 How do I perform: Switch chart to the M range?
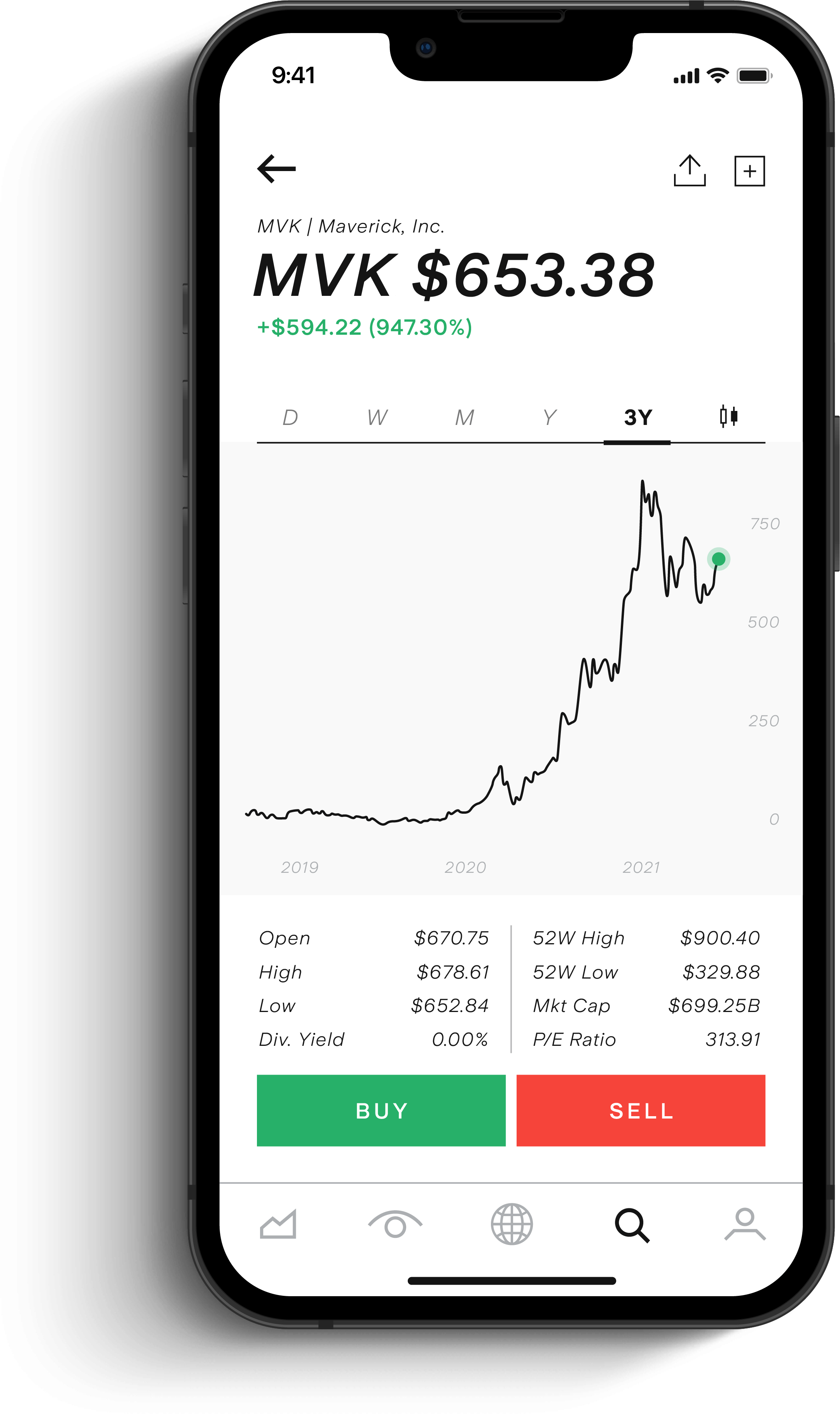[x=465, y=418]
